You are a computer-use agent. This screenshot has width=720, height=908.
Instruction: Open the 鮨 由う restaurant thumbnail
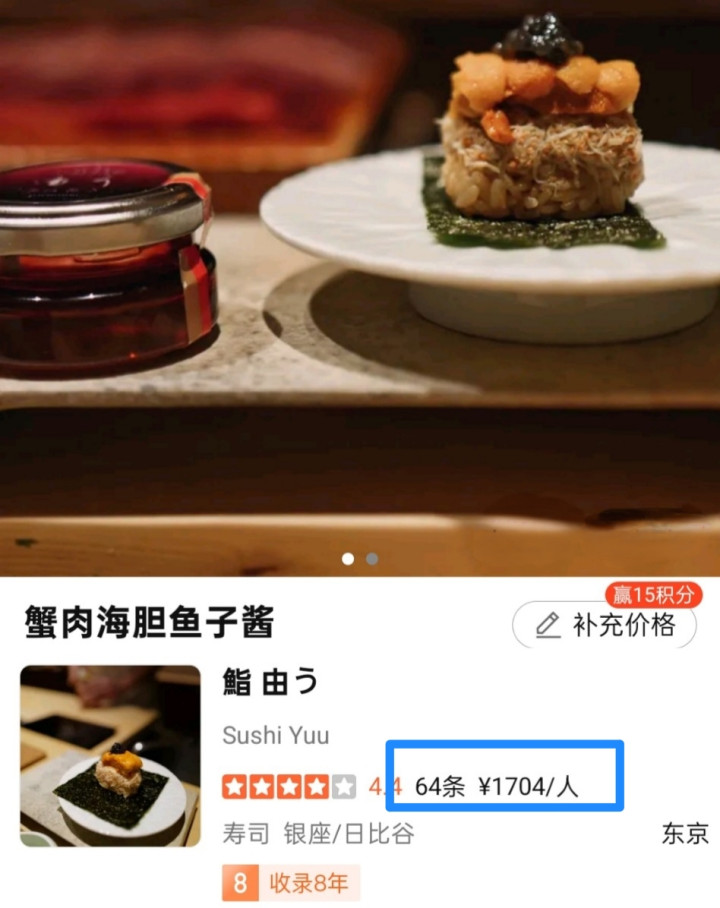tap(110, 755)
